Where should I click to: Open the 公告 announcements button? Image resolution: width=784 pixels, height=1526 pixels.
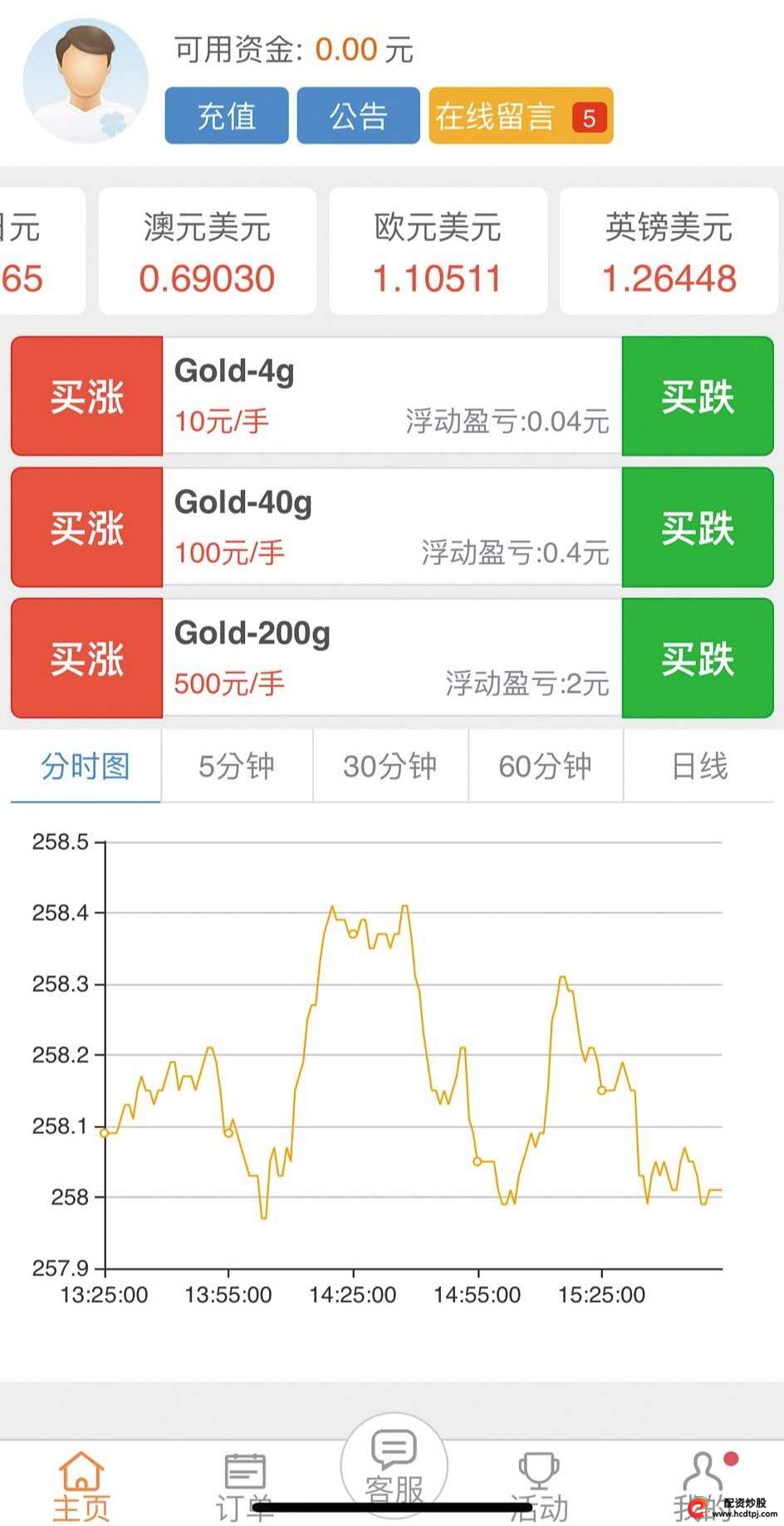coord(358,116)
